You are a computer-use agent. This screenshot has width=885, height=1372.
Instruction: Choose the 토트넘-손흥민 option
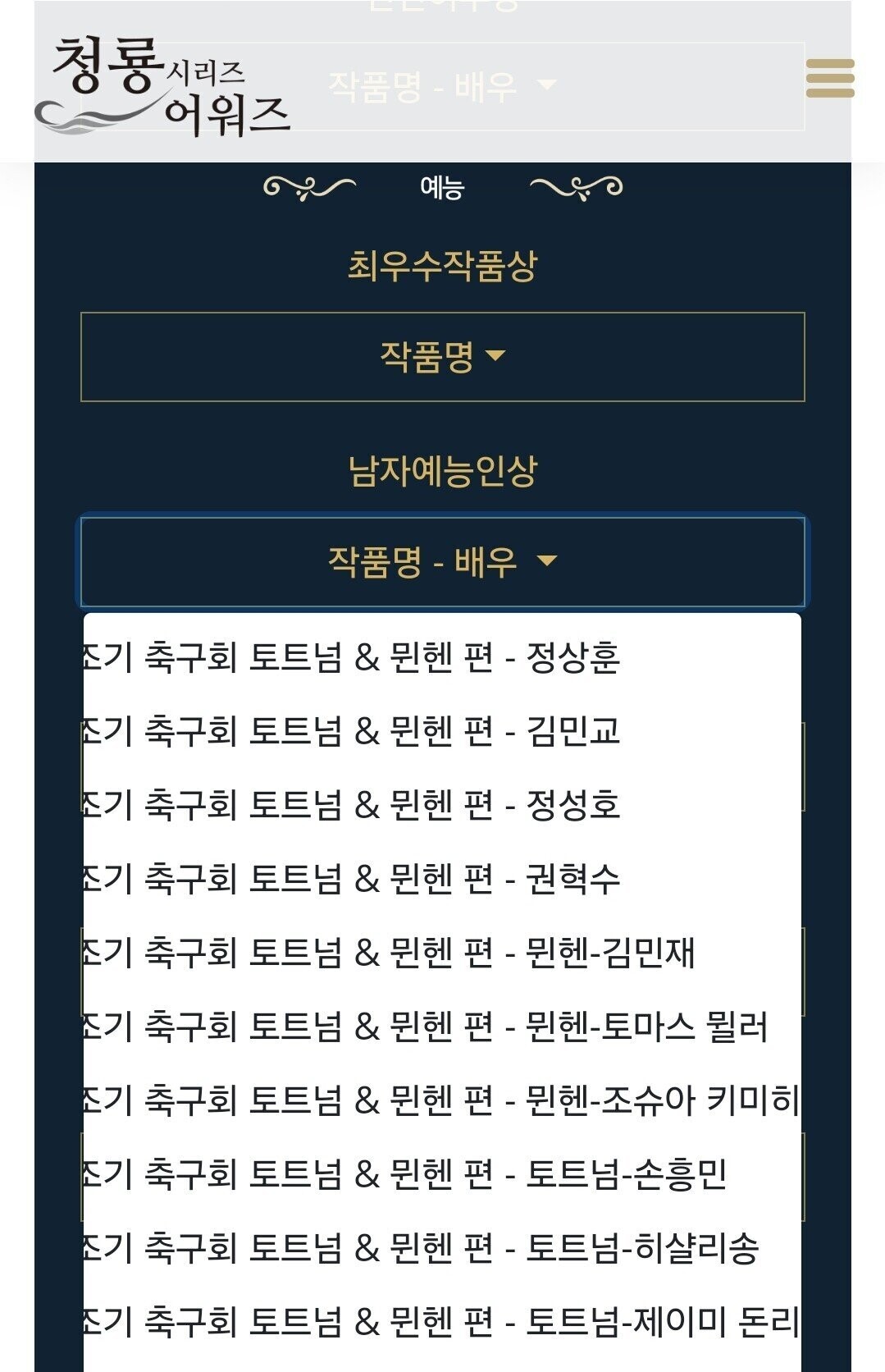coord(442,1174)
